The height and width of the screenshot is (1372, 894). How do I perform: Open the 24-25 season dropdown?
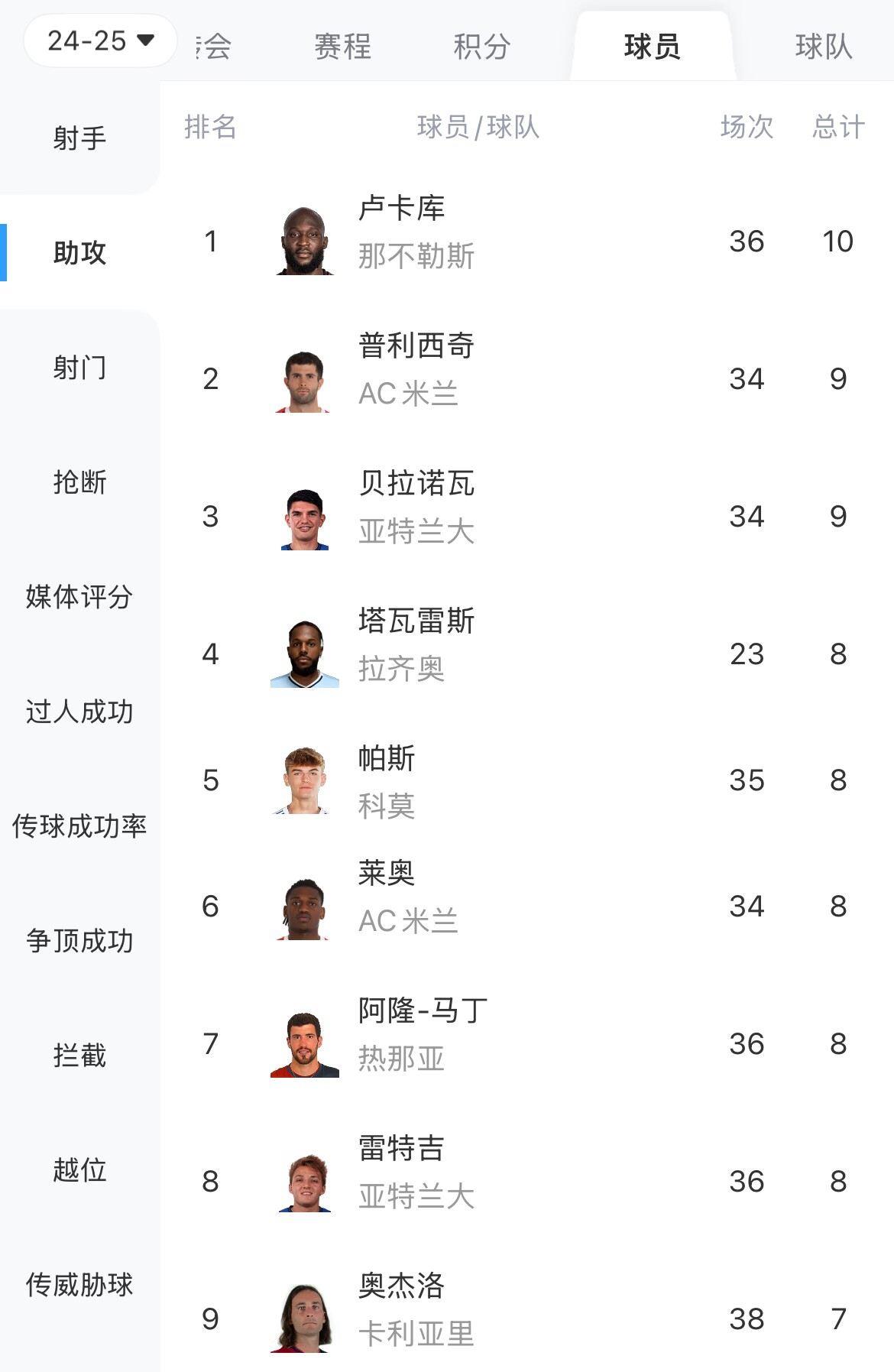(100, 41)
